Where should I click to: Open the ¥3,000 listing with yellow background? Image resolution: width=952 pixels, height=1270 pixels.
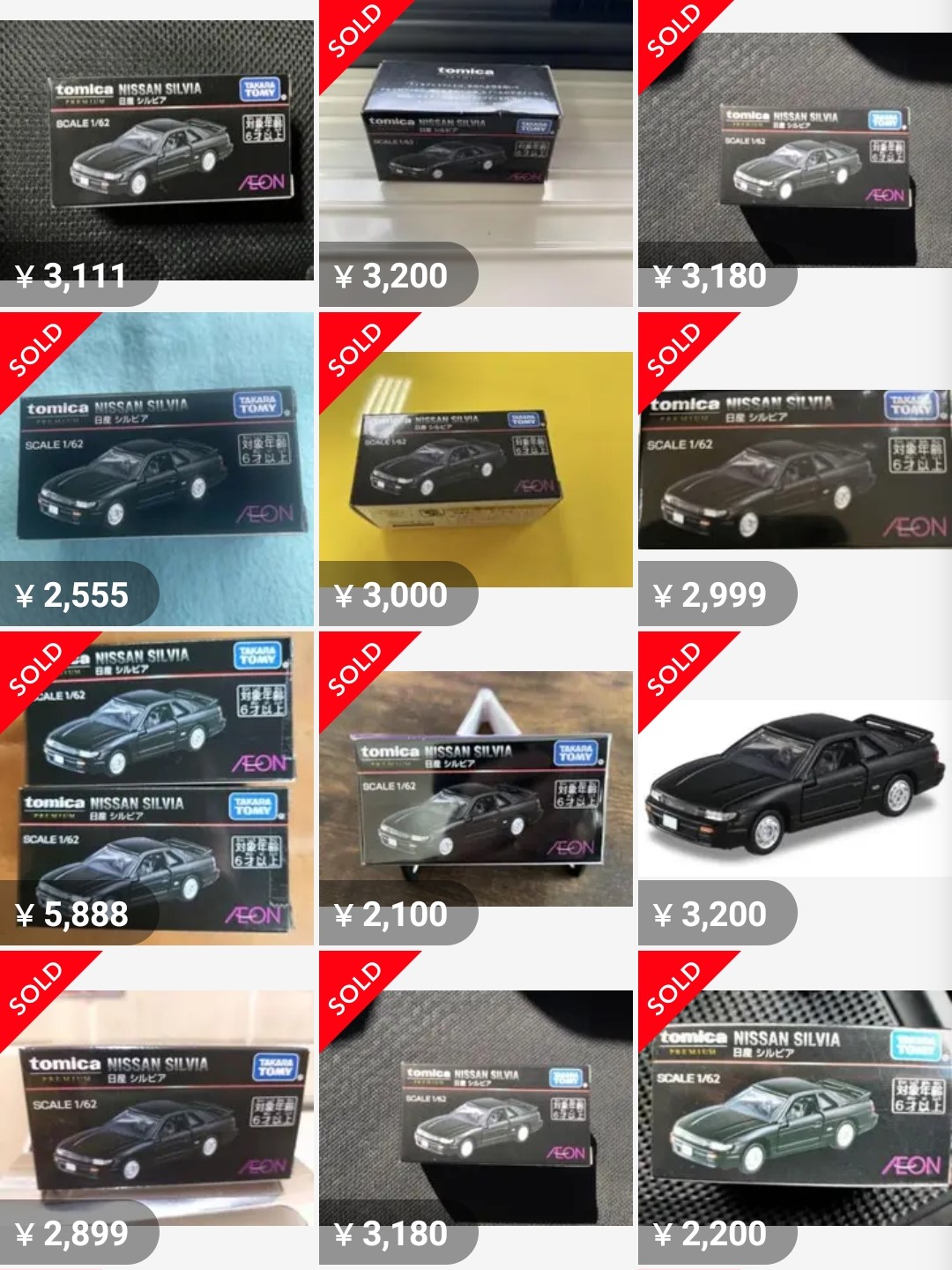point(475,467)
